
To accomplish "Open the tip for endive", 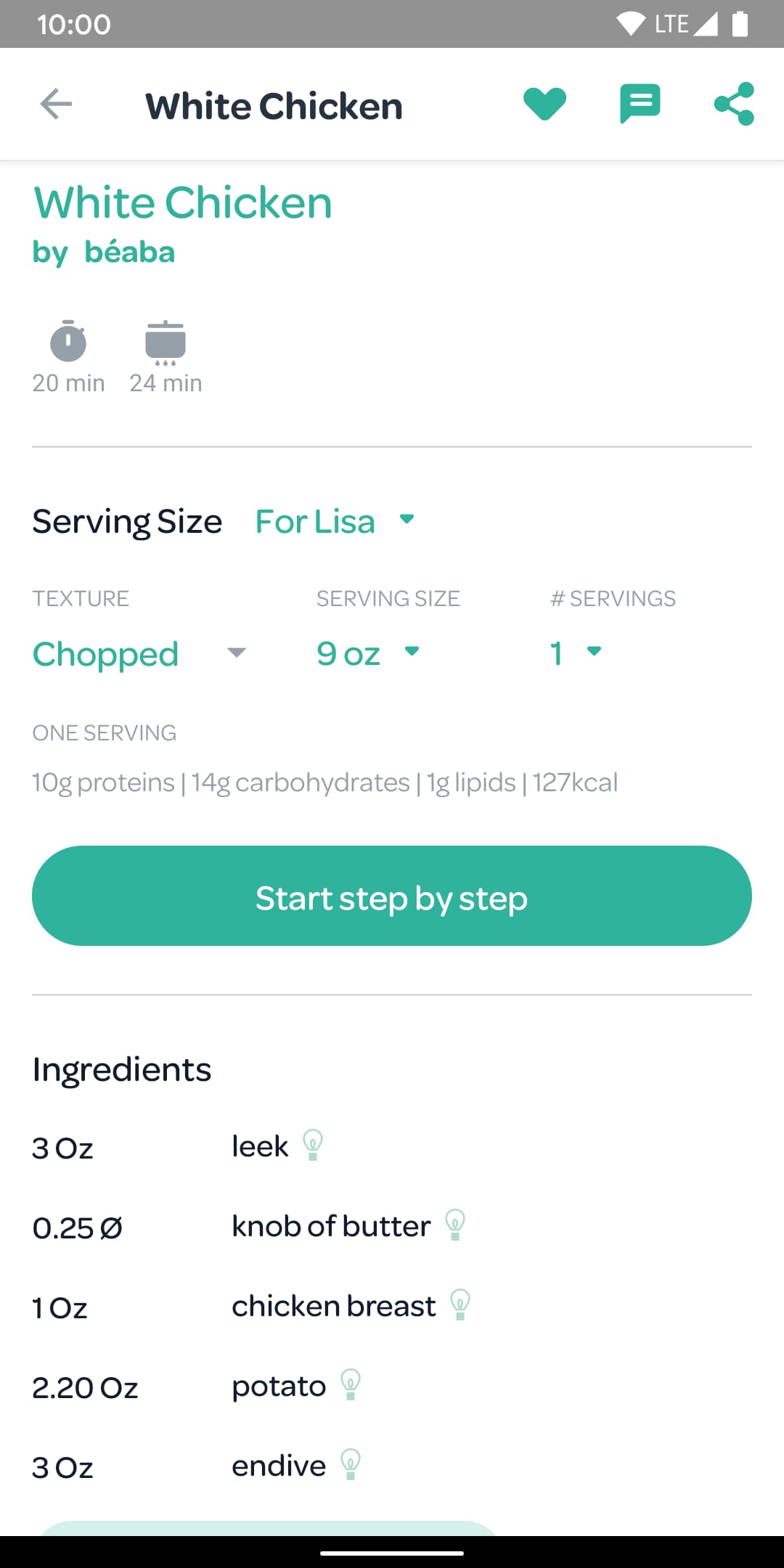I will coord(351,1463).
